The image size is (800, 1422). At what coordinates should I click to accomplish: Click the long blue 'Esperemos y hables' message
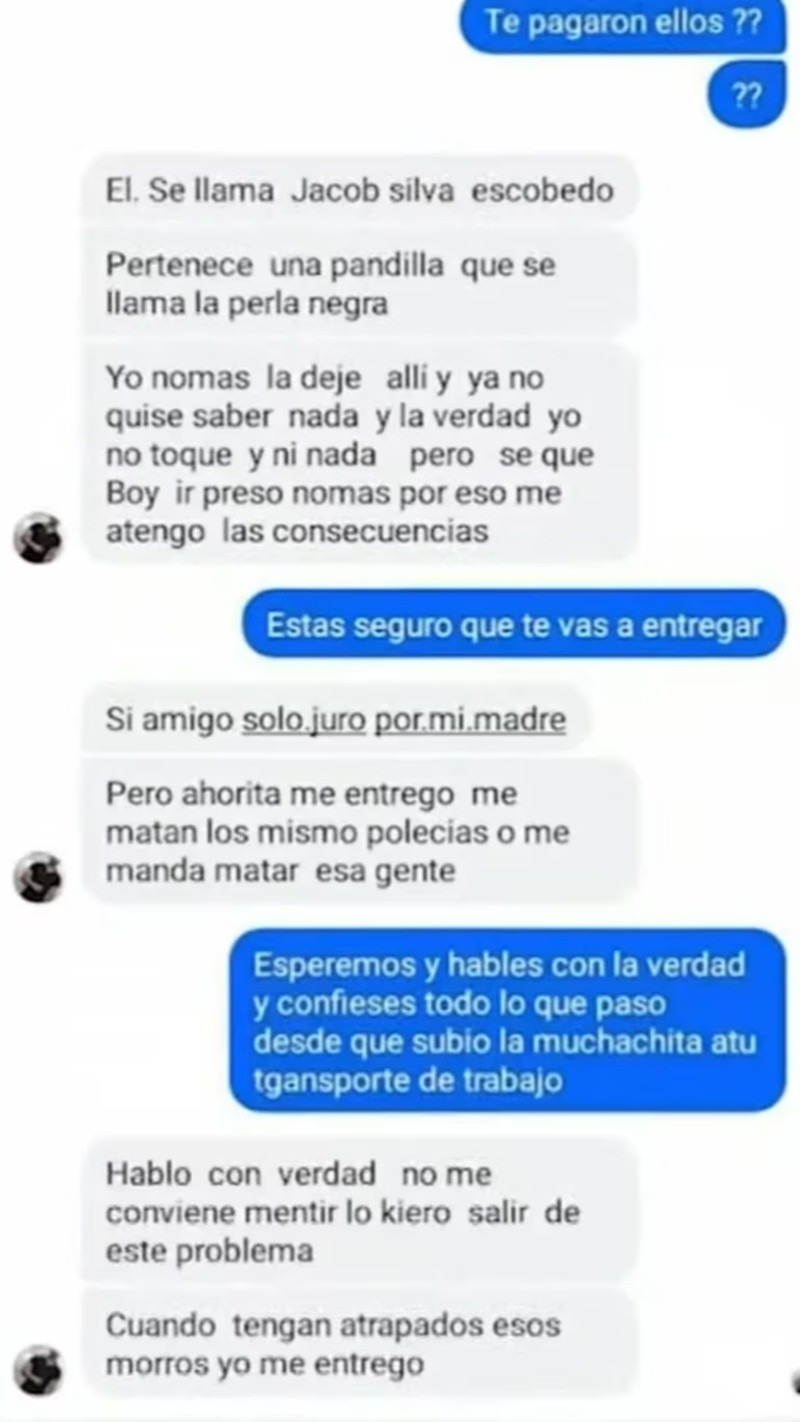510,1022
